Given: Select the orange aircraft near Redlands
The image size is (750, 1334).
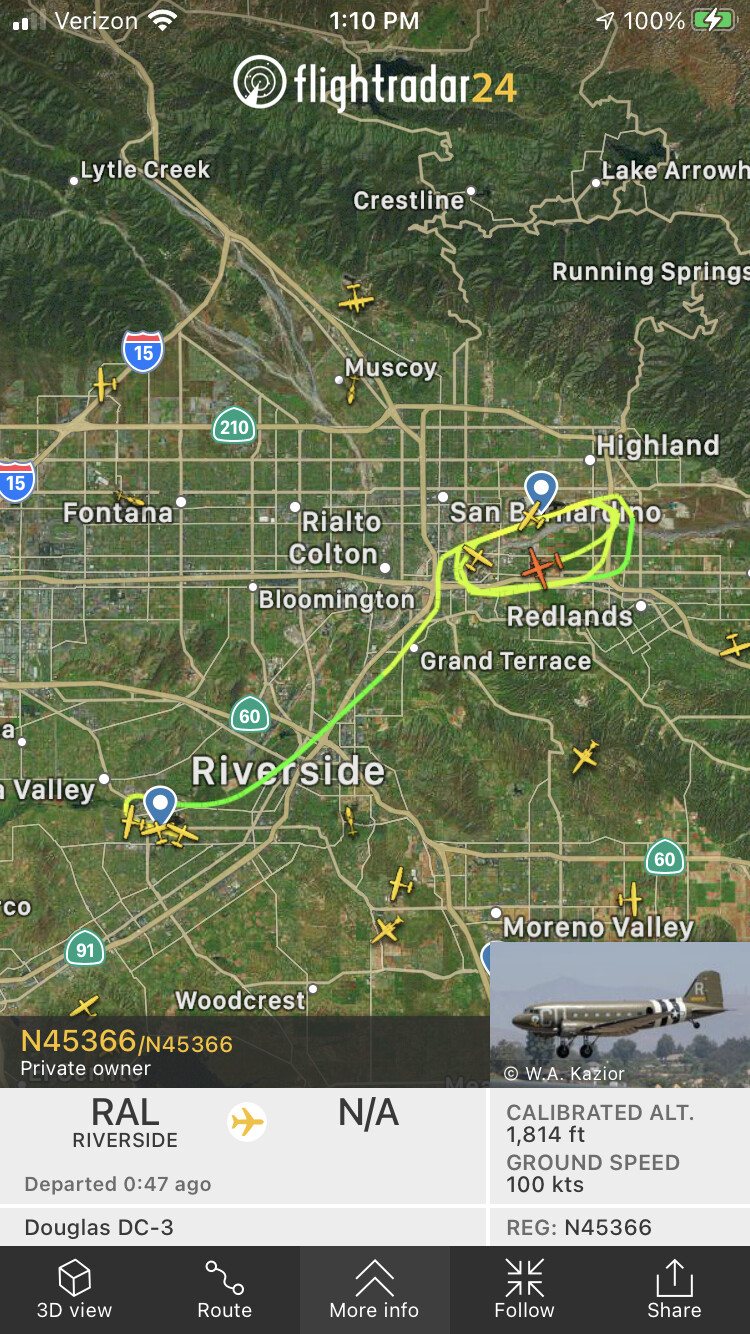Looking at the screenshot, I should click(541, 567).
